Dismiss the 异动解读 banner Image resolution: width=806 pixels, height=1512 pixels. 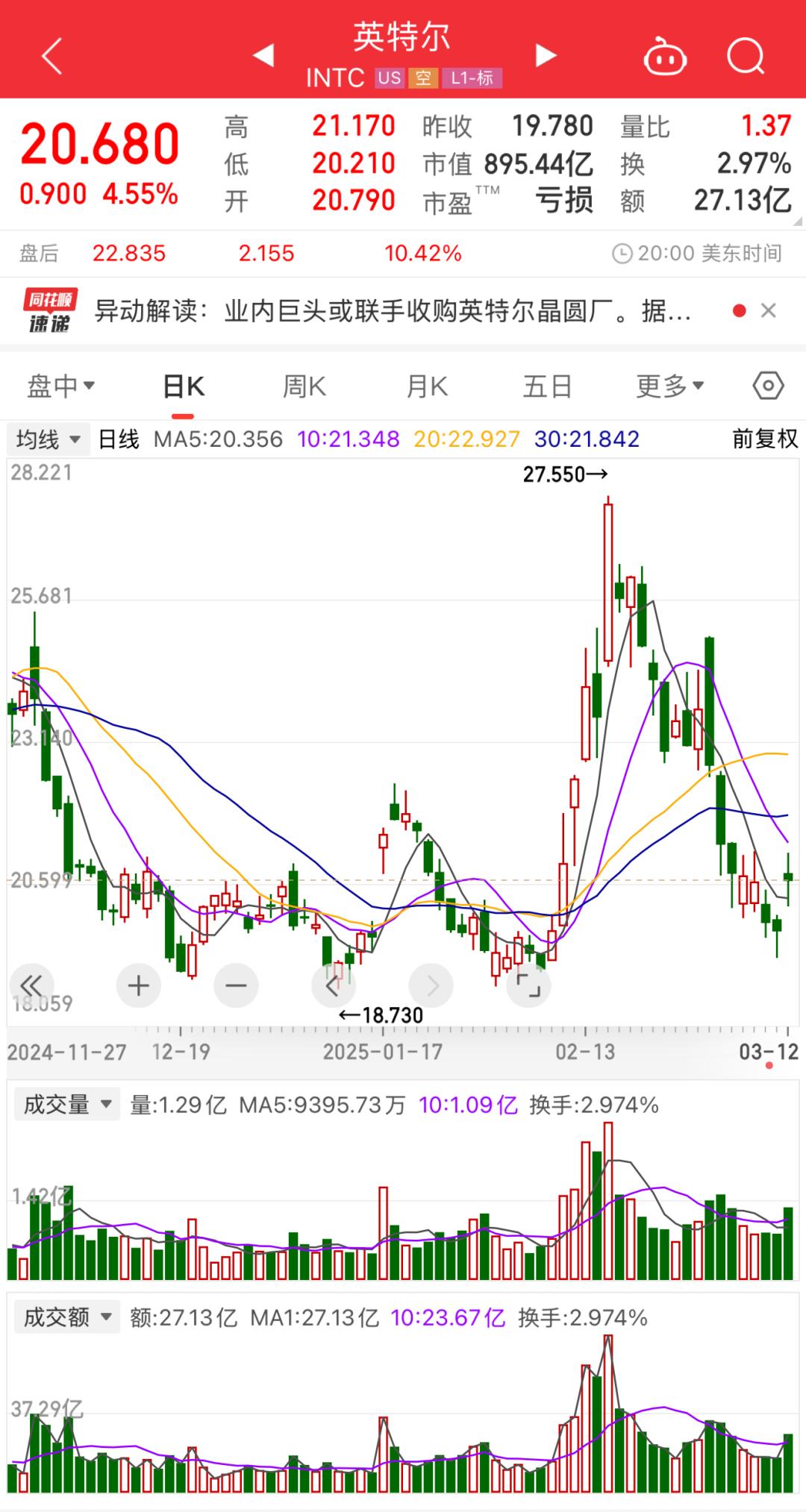pyautogui.click(x=769, y=310)
